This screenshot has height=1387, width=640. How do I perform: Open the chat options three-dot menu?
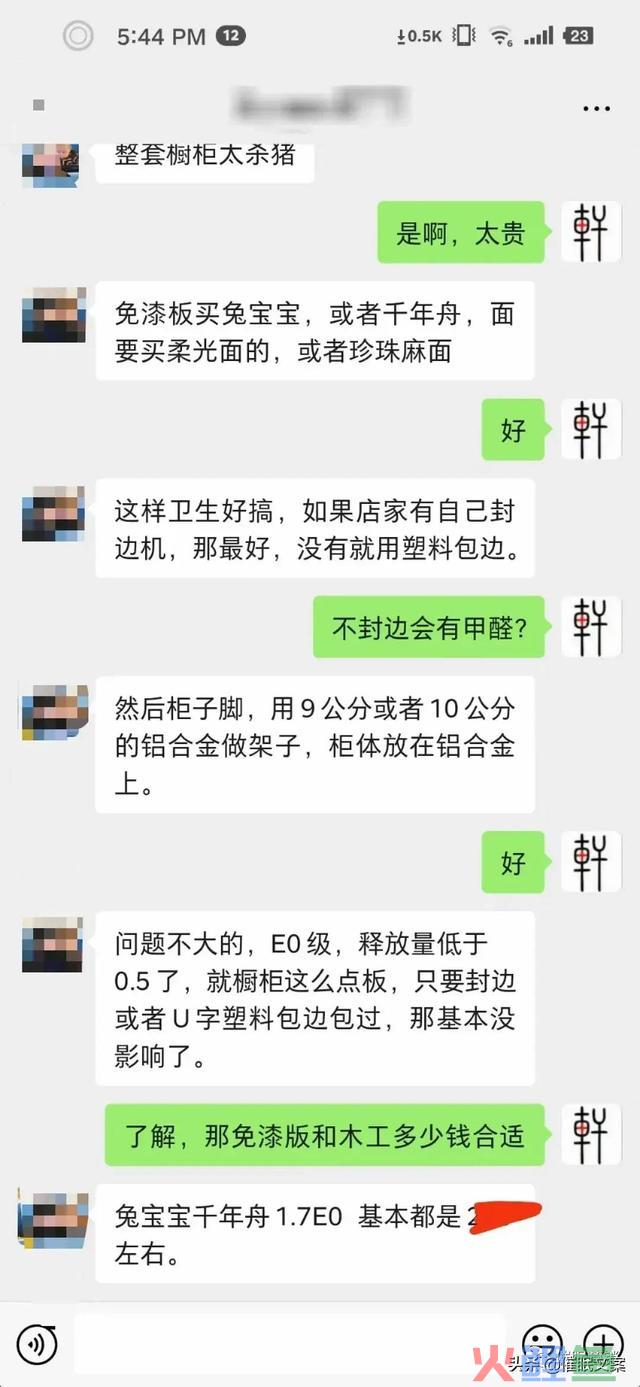pyautogui.click(x=596, y=108)
